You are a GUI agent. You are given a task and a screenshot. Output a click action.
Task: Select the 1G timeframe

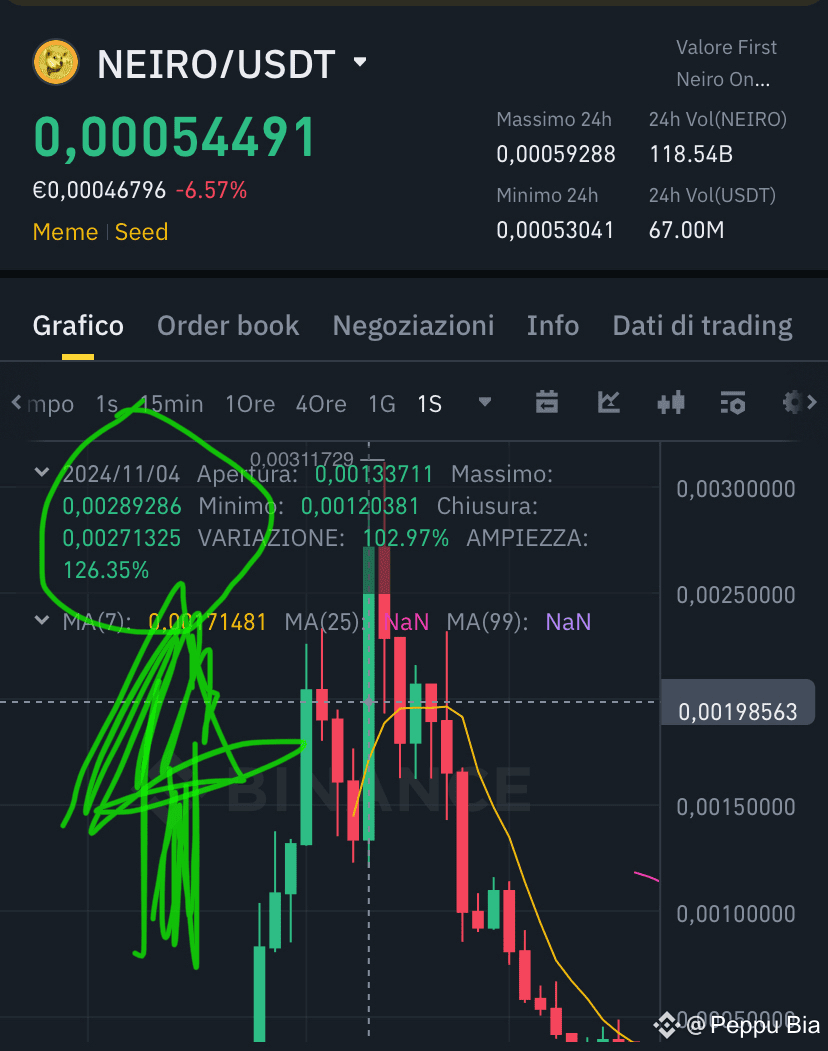tap(382, 404)
